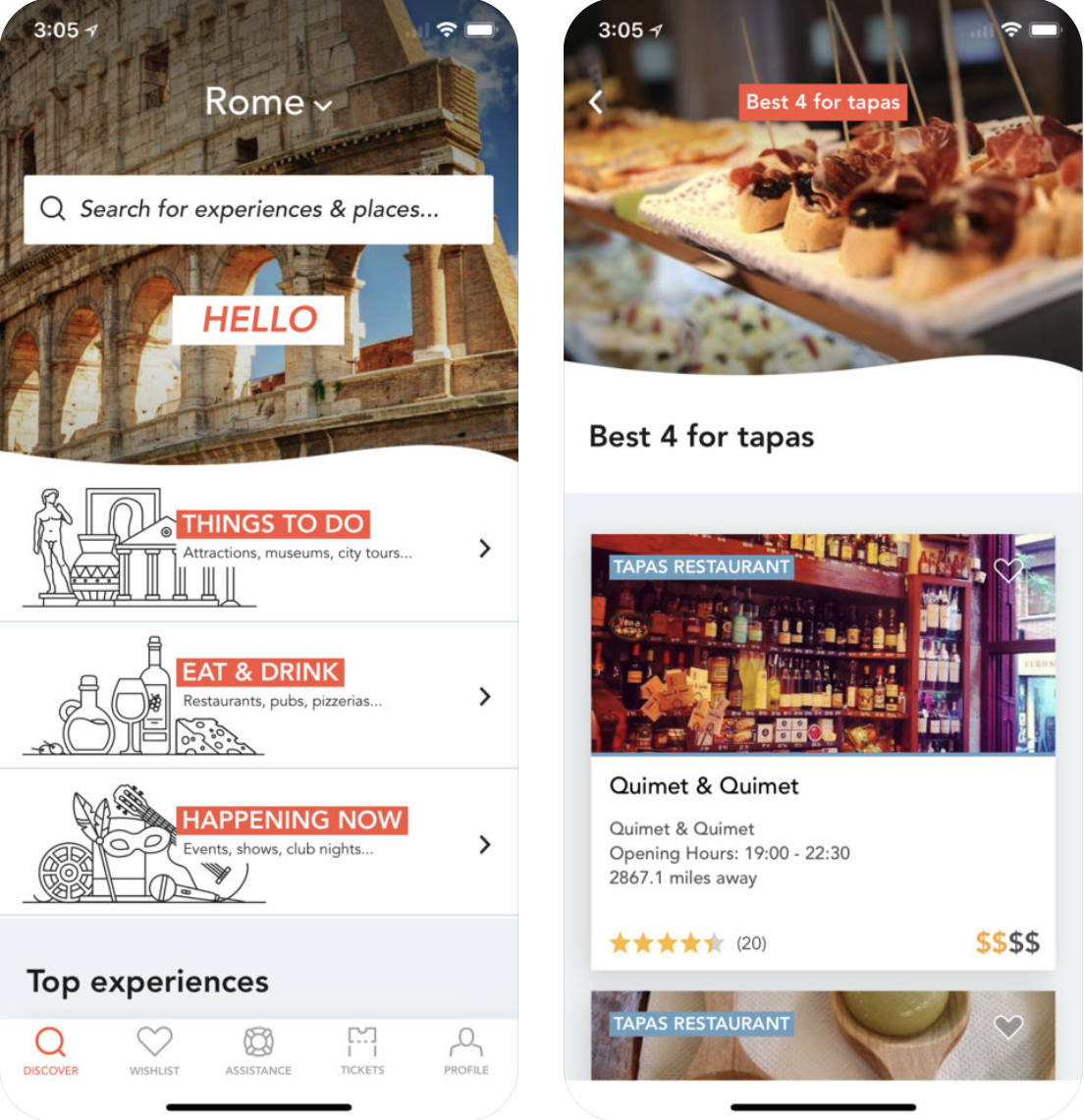Image resolution: width=1084 pixels, height=1120 pixels.
Task: Open the Happening Now category
Action: click(258, 844)
